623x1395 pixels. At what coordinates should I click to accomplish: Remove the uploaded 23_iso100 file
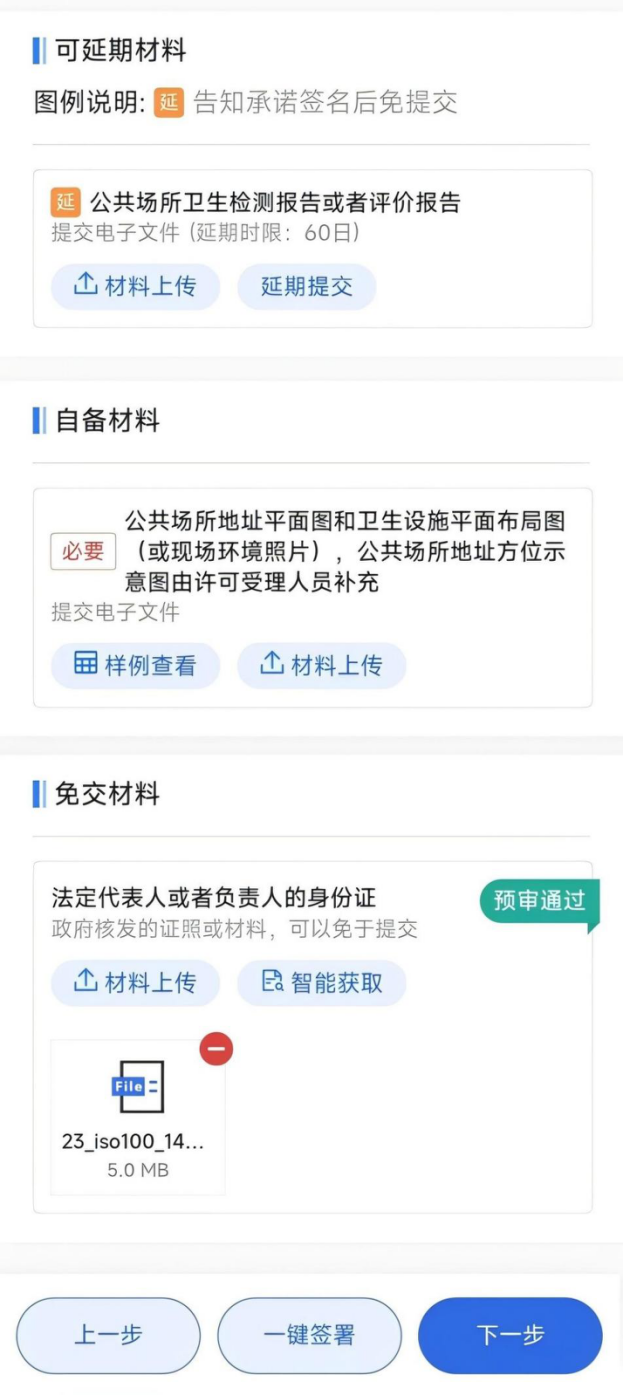pos(216,1049)
